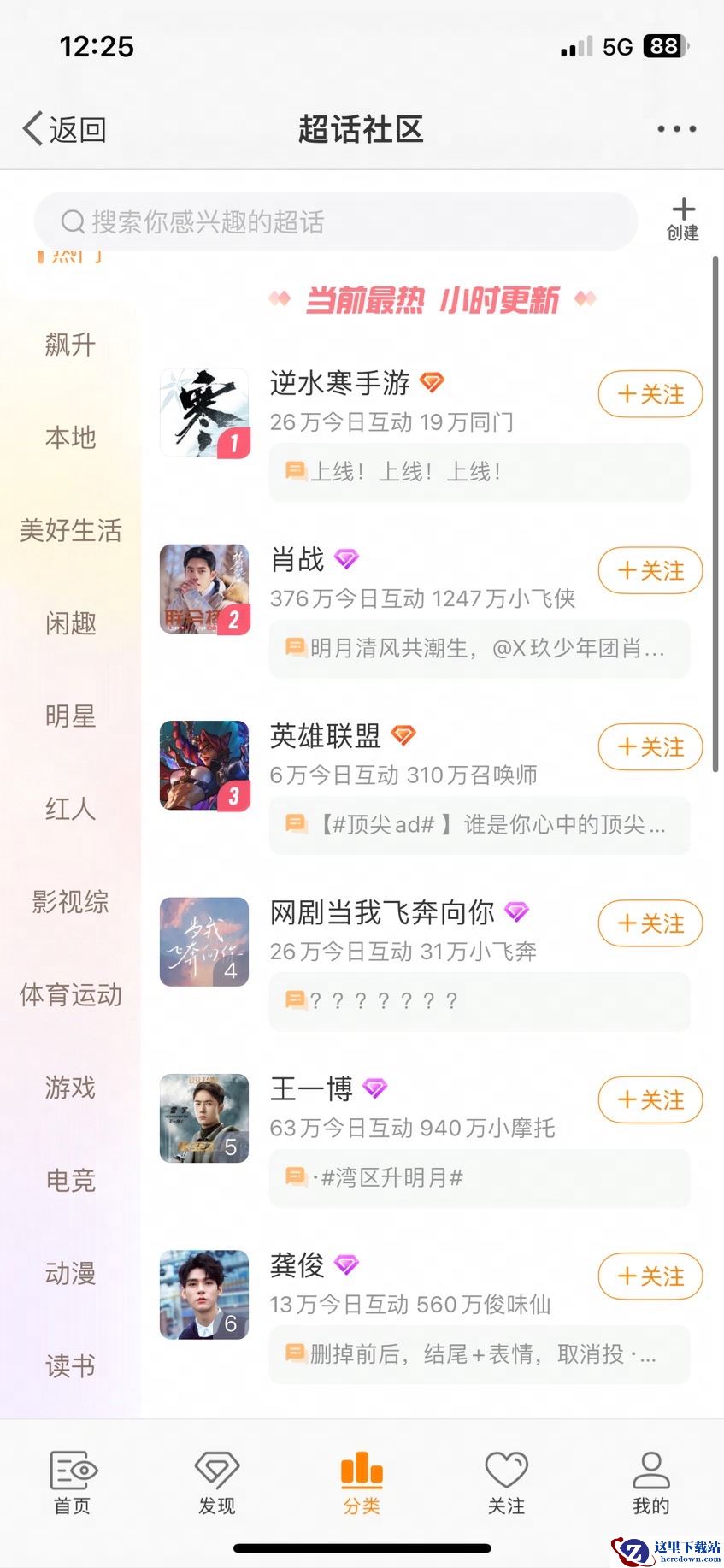Switch to the 明星 category

point(70,716)
